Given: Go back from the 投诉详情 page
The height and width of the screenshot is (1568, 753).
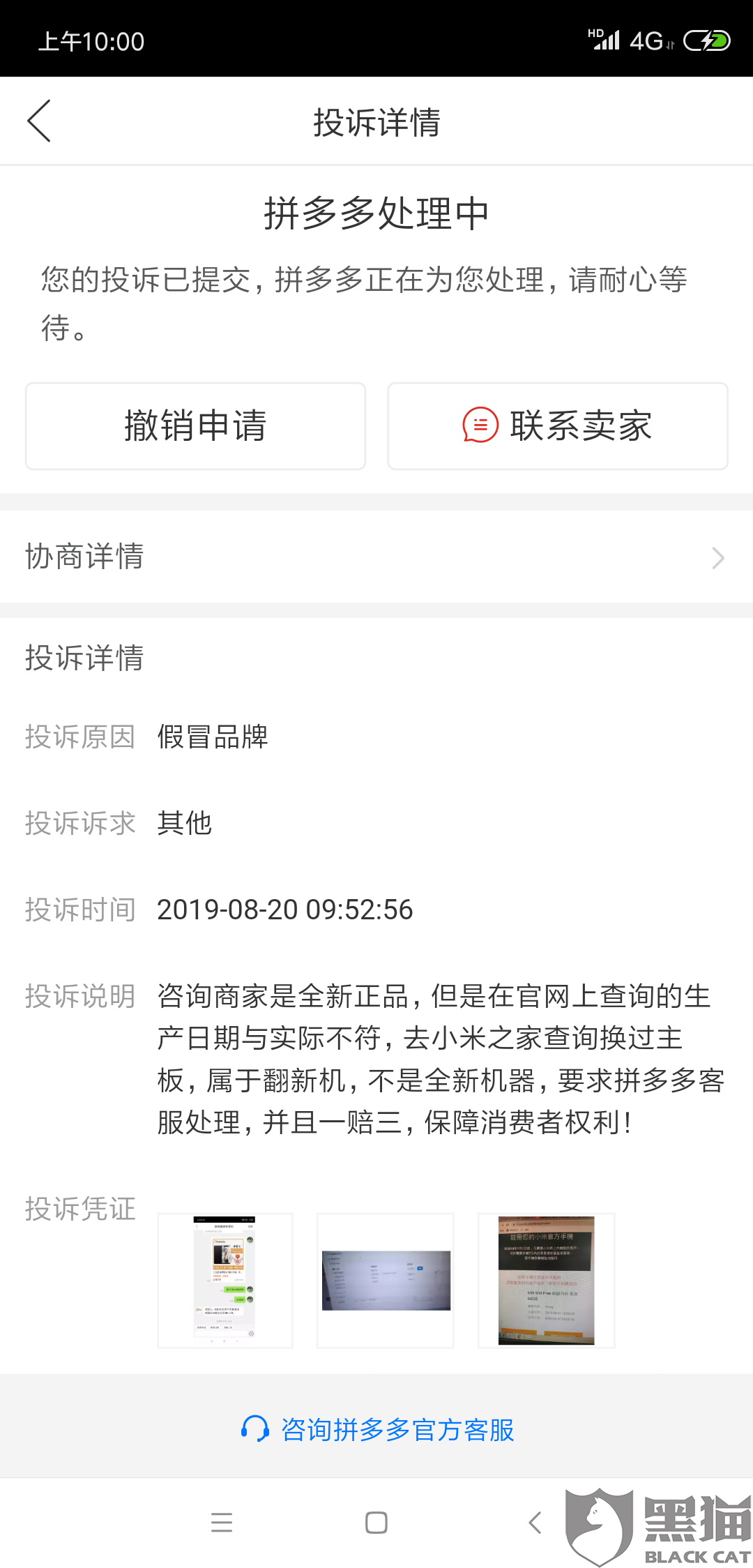Looking at the screenshot, I should coord(39,121).
